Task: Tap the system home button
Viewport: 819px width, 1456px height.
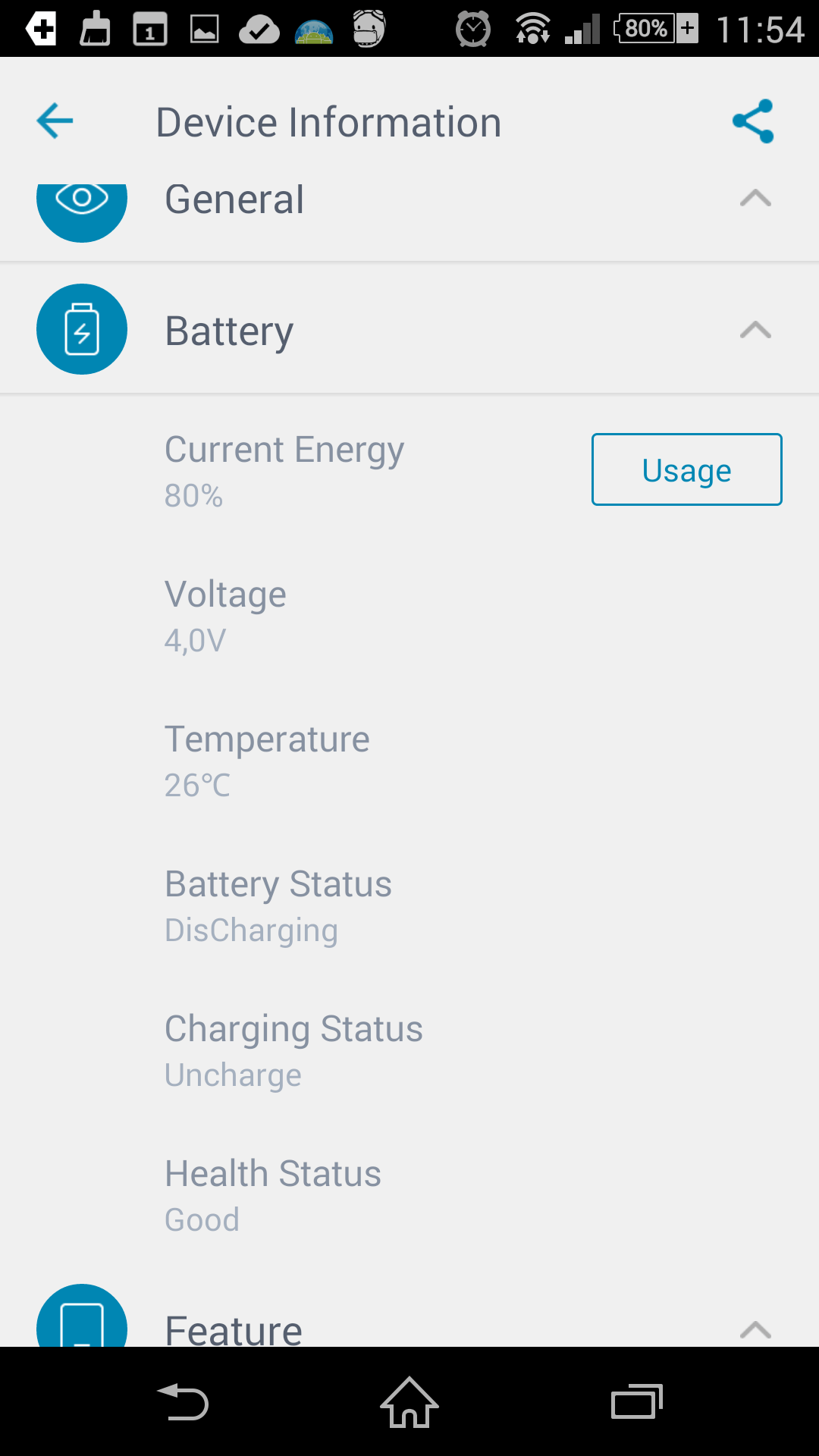Action: [x=409, y=1402]
